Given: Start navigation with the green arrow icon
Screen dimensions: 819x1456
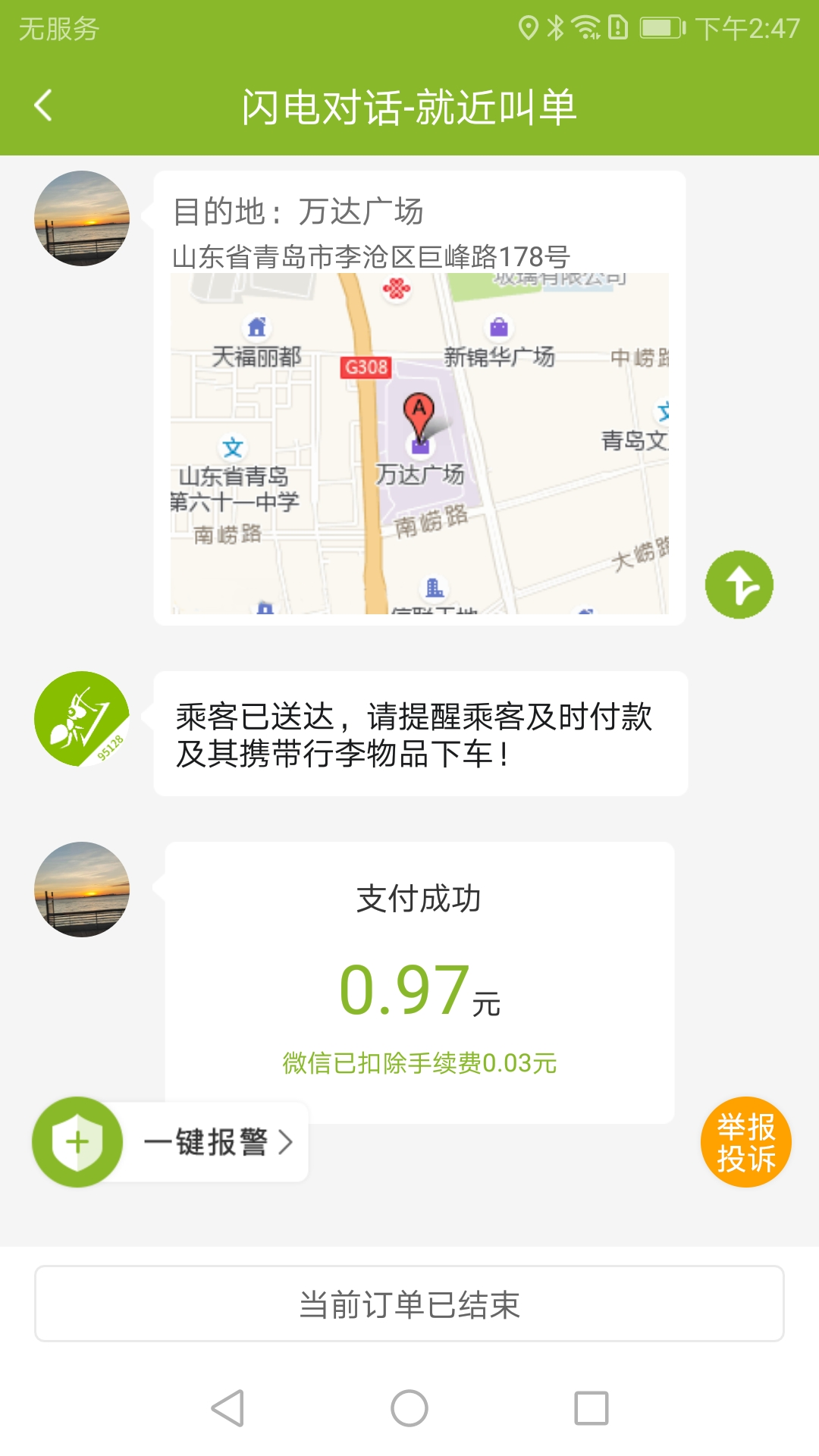Looking at the screenshot, I should pyautogui.click(x=739, y=585).
